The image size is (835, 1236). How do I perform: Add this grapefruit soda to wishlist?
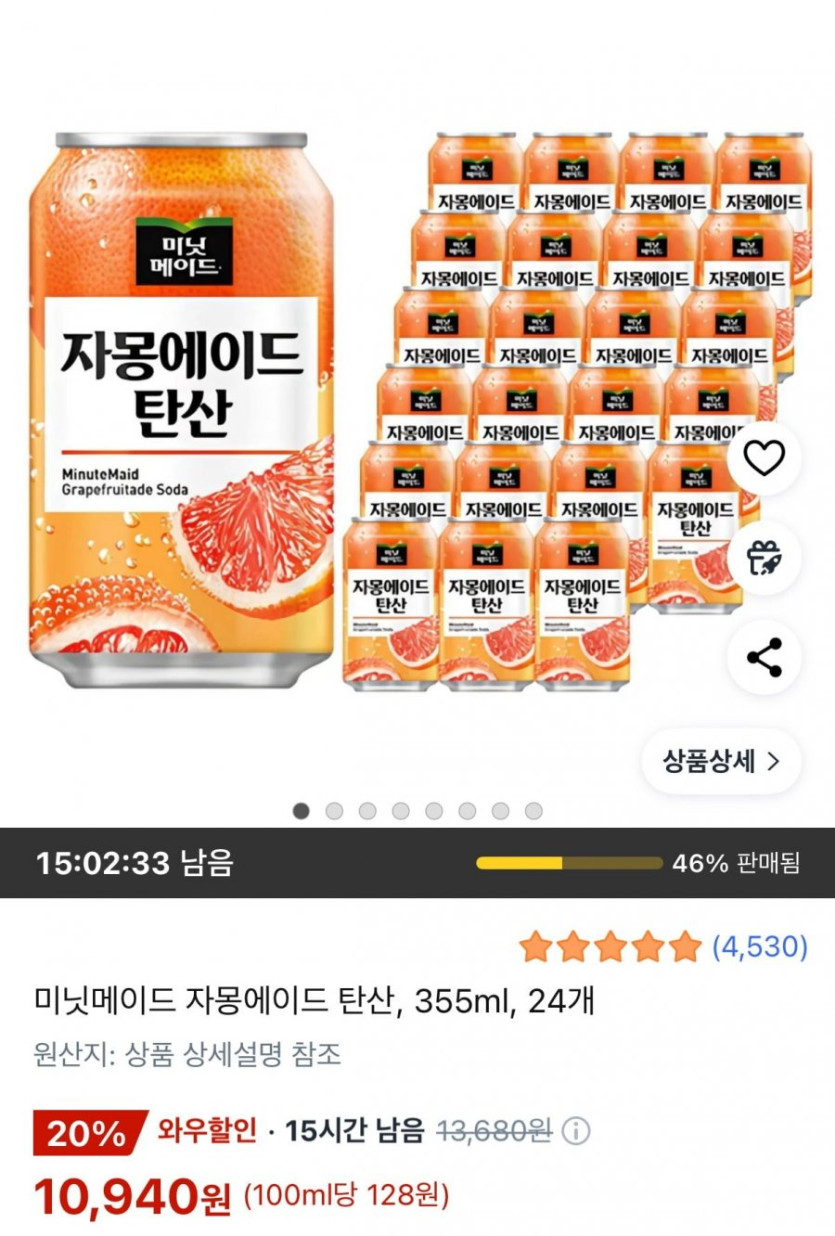pos(764,458)
